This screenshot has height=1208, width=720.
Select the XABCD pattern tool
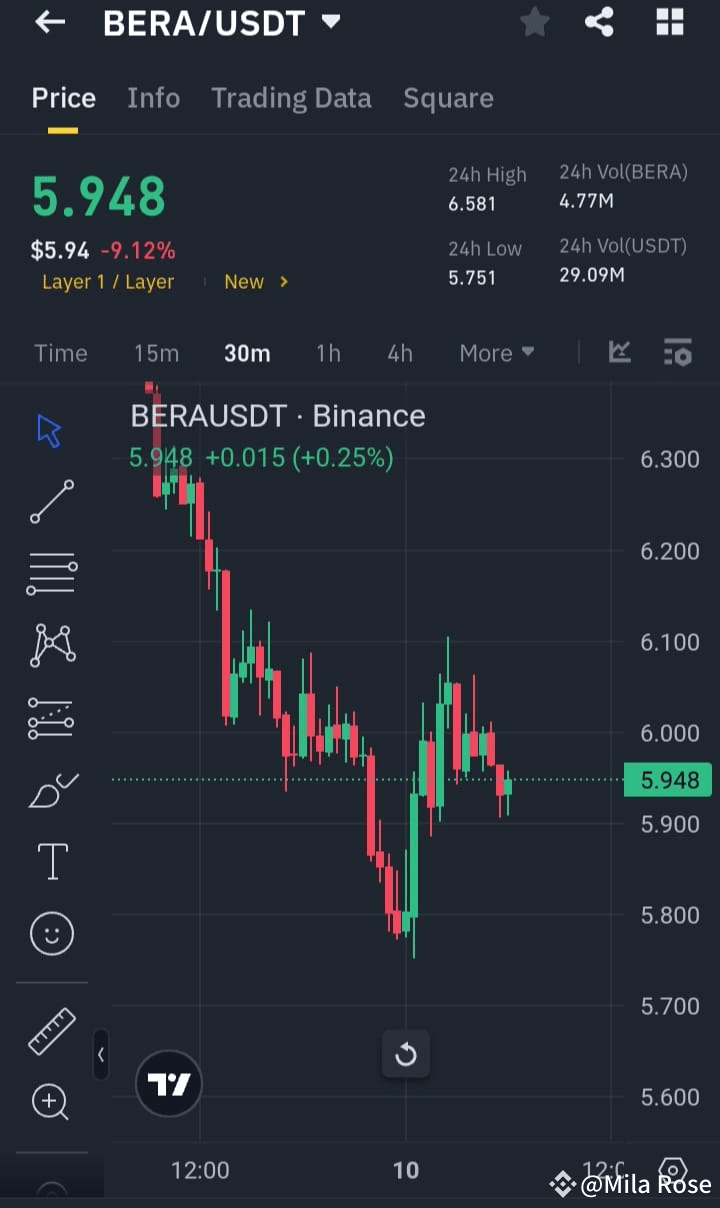[x=50, y=645]
